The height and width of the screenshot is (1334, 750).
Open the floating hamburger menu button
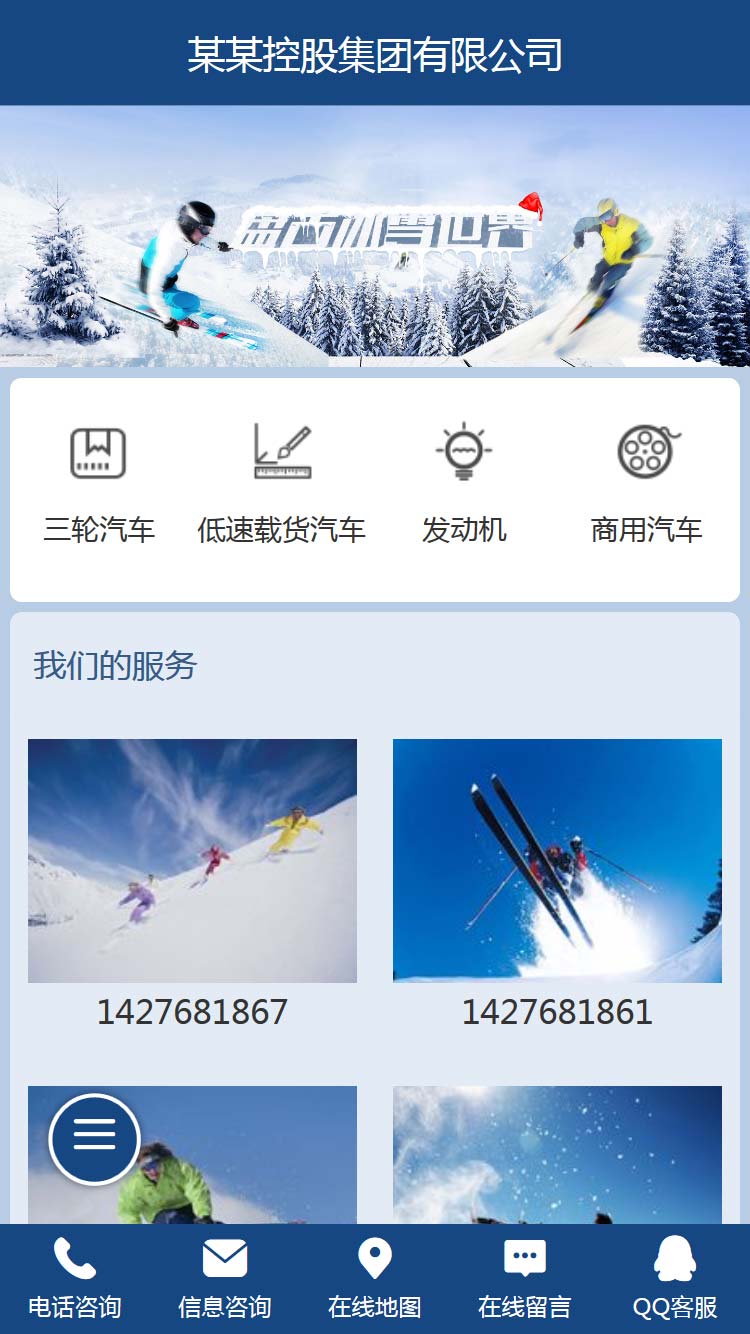click(94, 1139)
